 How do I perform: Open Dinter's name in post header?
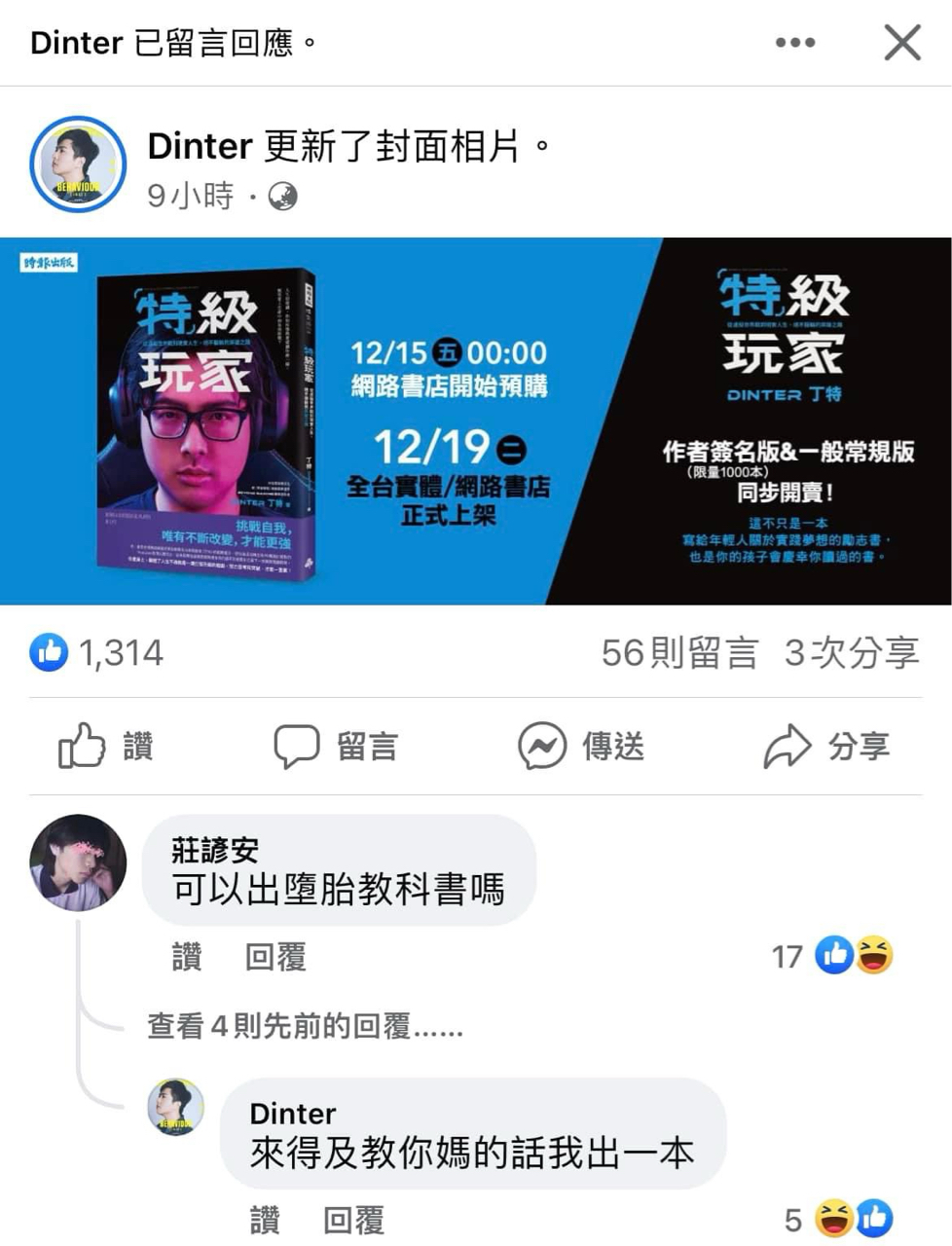(x=200, y=146)
